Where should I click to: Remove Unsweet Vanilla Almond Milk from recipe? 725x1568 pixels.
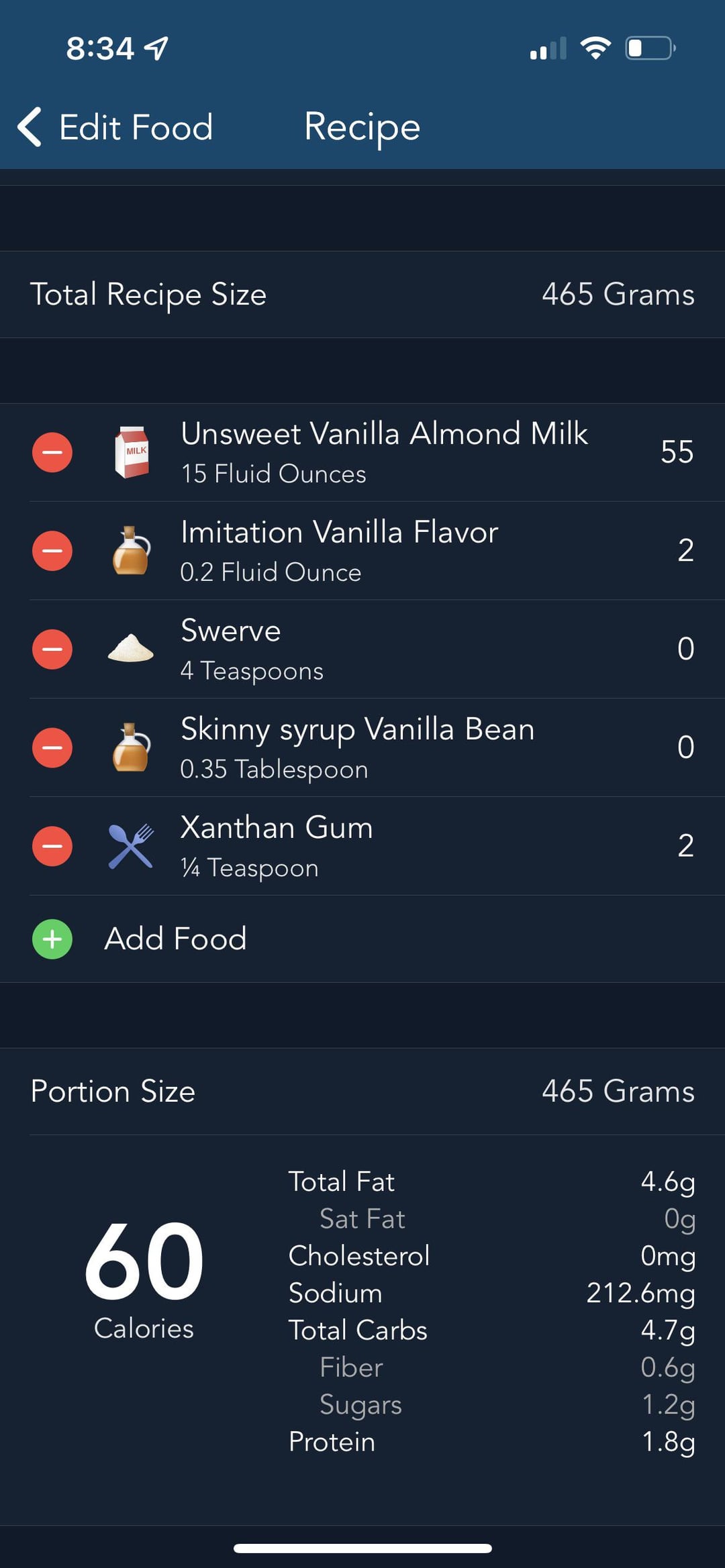point(52,452)
